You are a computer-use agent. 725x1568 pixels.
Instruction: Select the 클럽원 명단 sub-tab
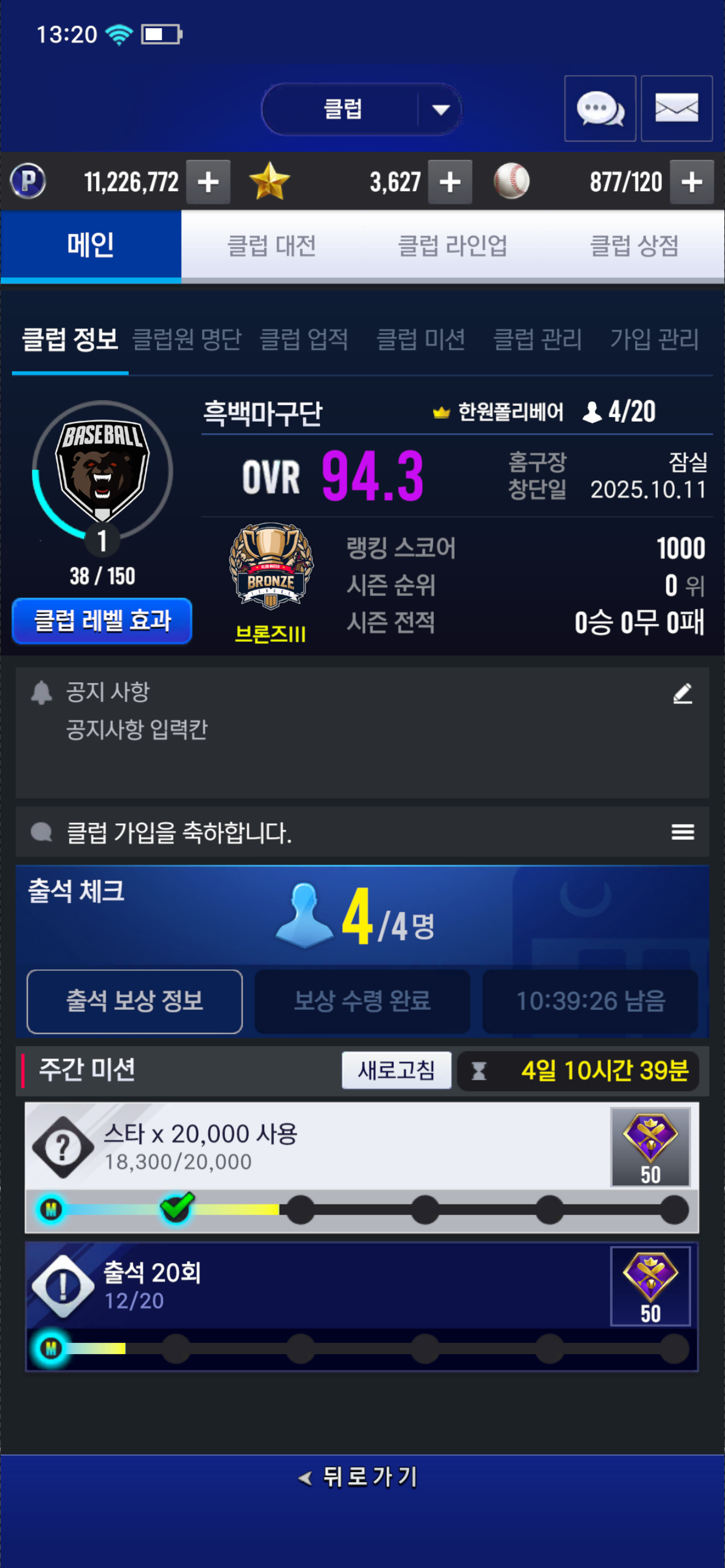187,339
